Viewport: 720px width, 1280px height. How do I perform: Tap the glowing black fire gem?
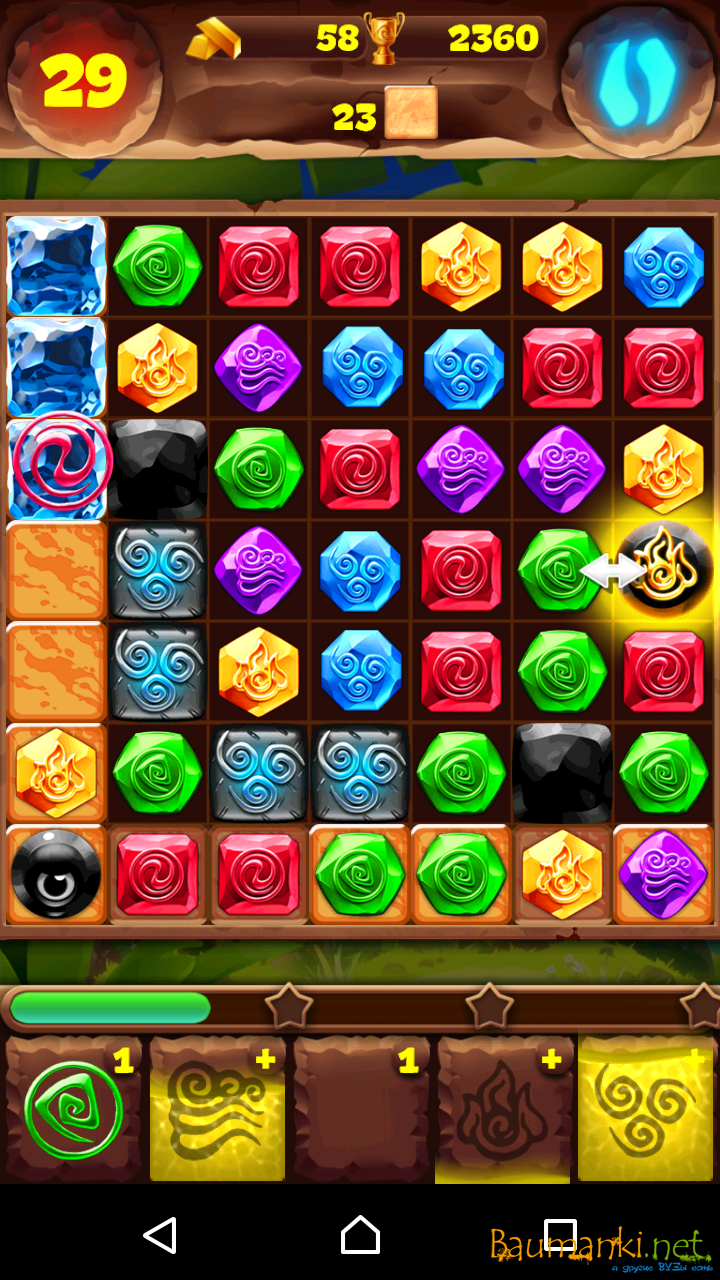pos(664,569)
